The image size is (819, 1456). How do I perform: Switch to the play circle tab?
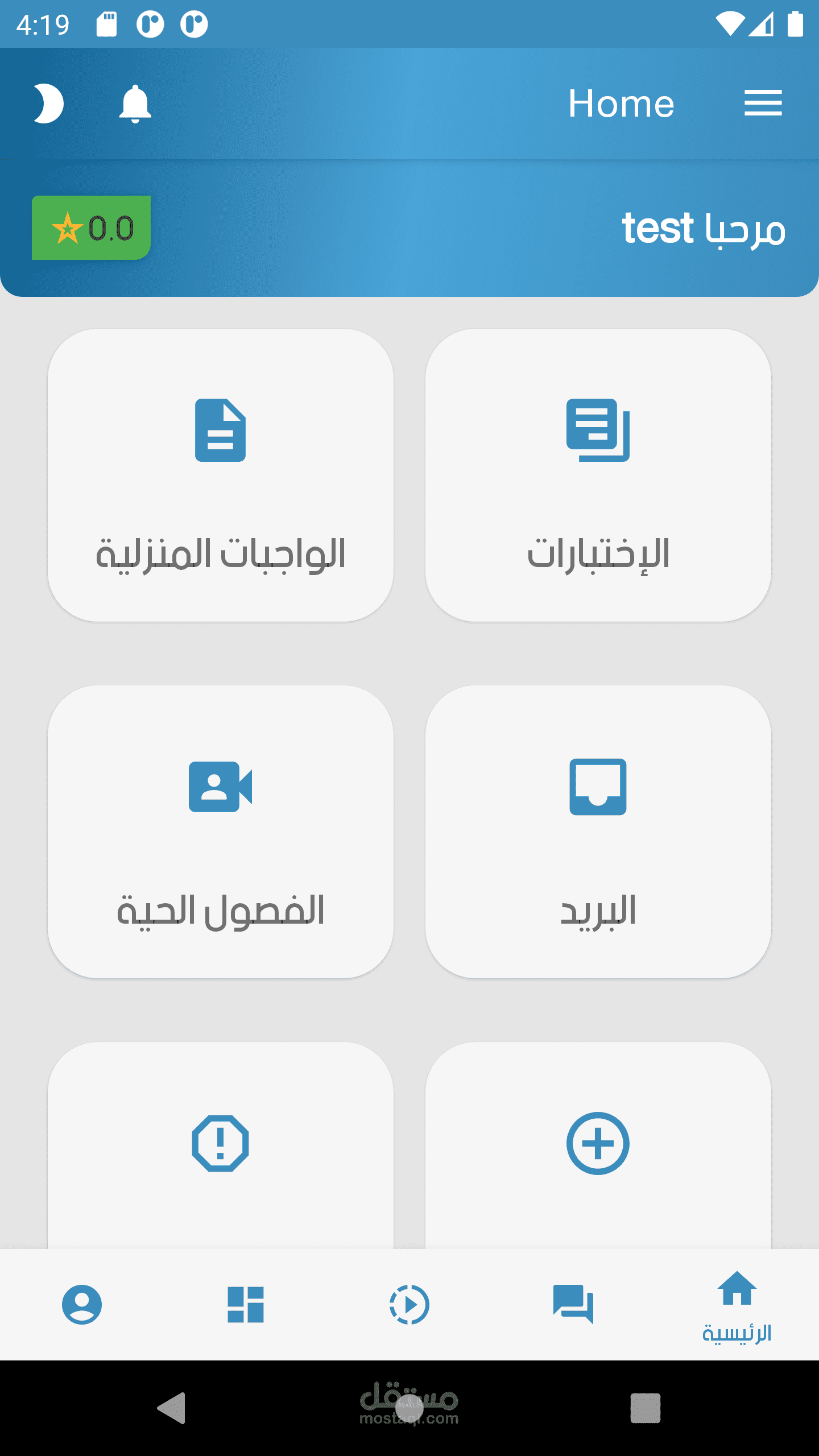(x=409, y=1305)
